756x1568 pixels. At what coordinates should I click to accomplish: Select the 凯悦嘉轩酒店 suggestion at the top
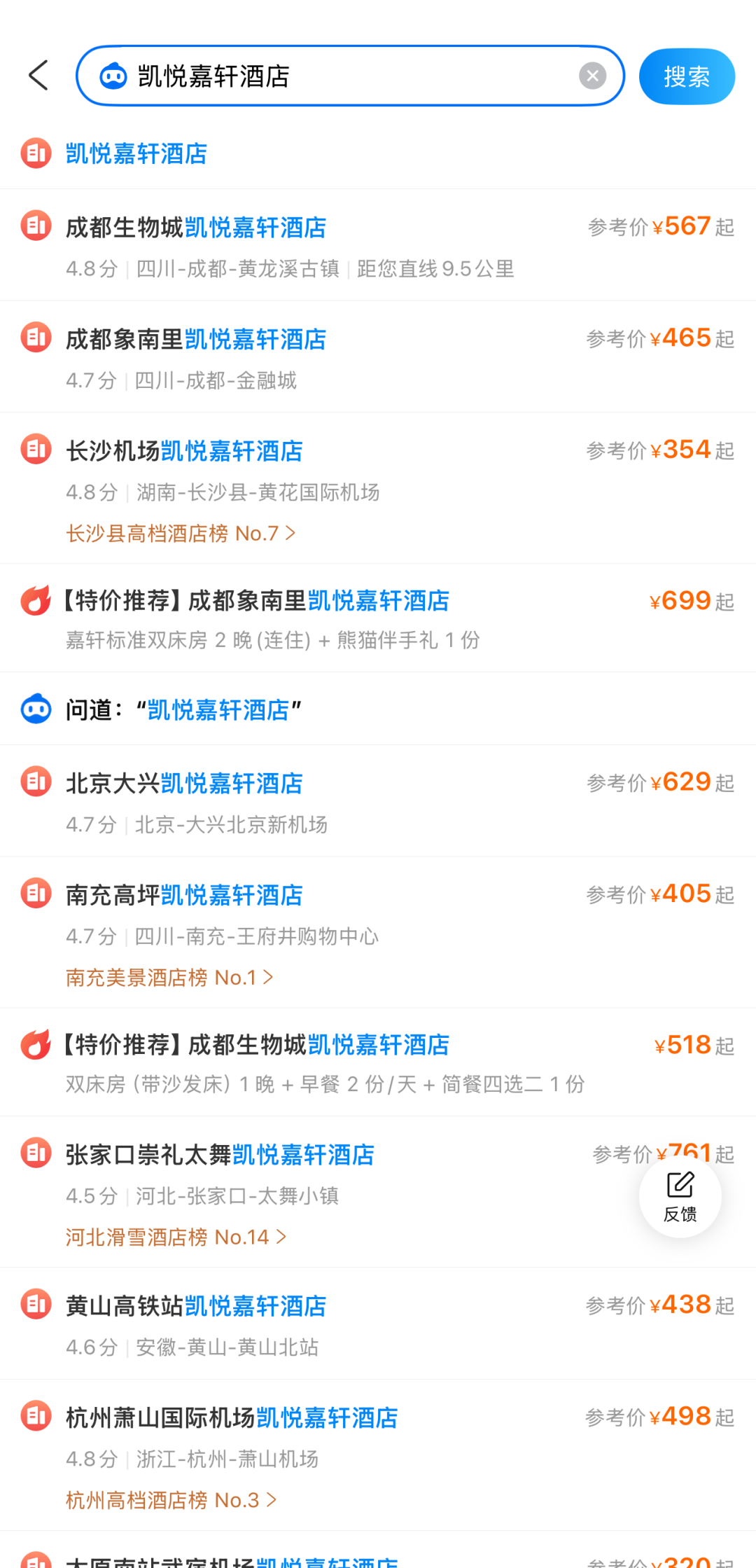pyautogui.click(x=136, y=154)
